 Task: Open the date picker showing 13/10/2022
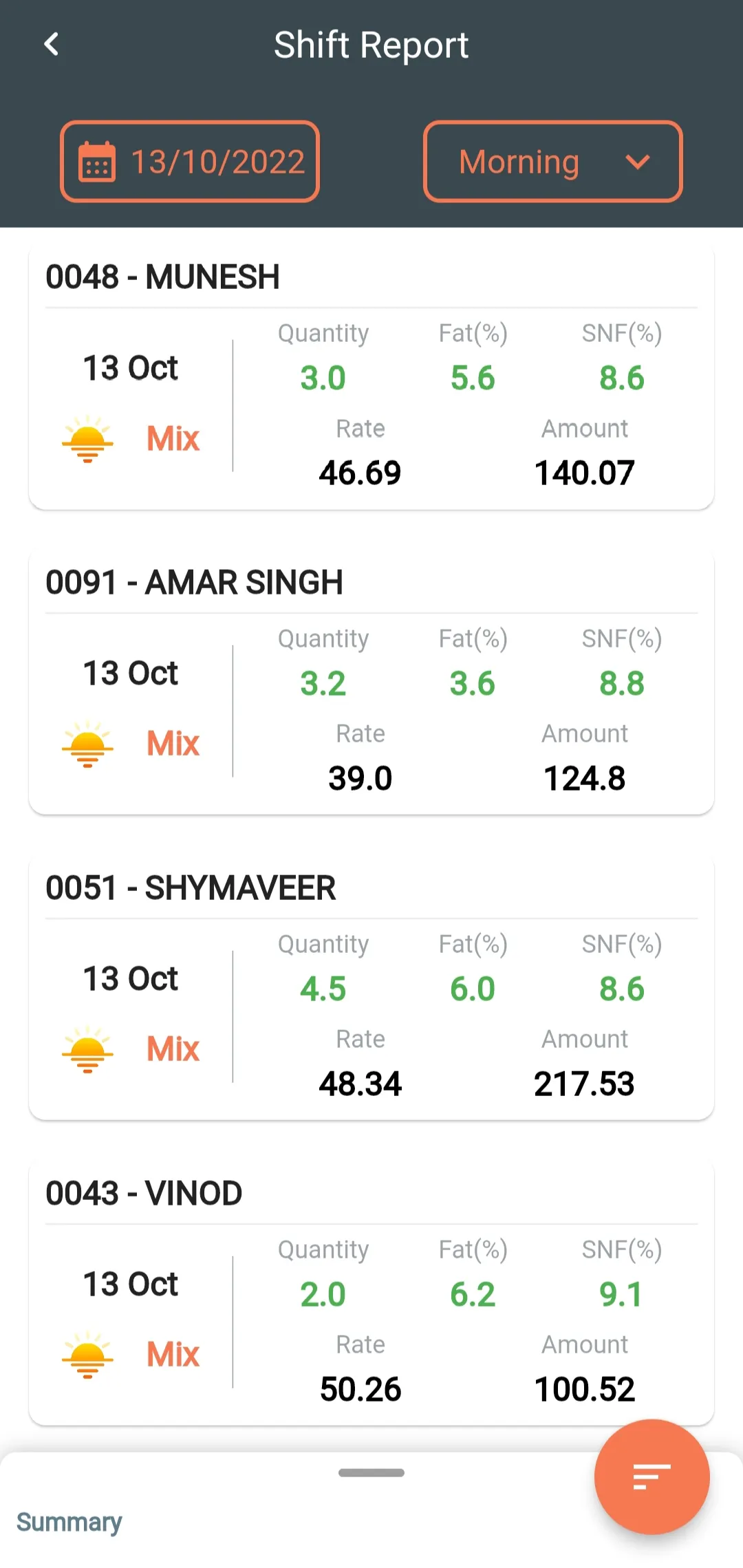(x=190, y=162)
